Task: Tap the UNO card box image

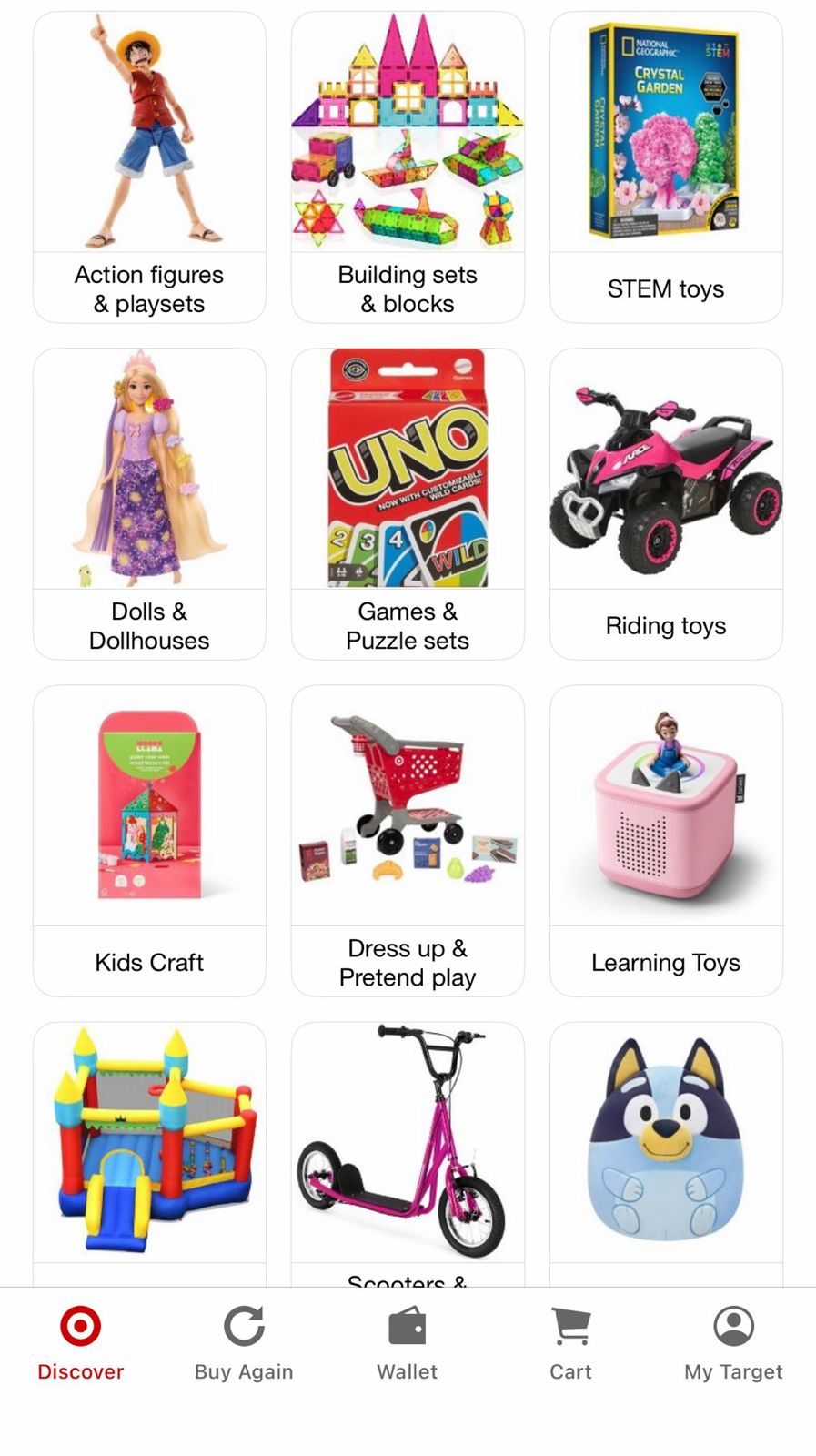Action: (407, 467)
